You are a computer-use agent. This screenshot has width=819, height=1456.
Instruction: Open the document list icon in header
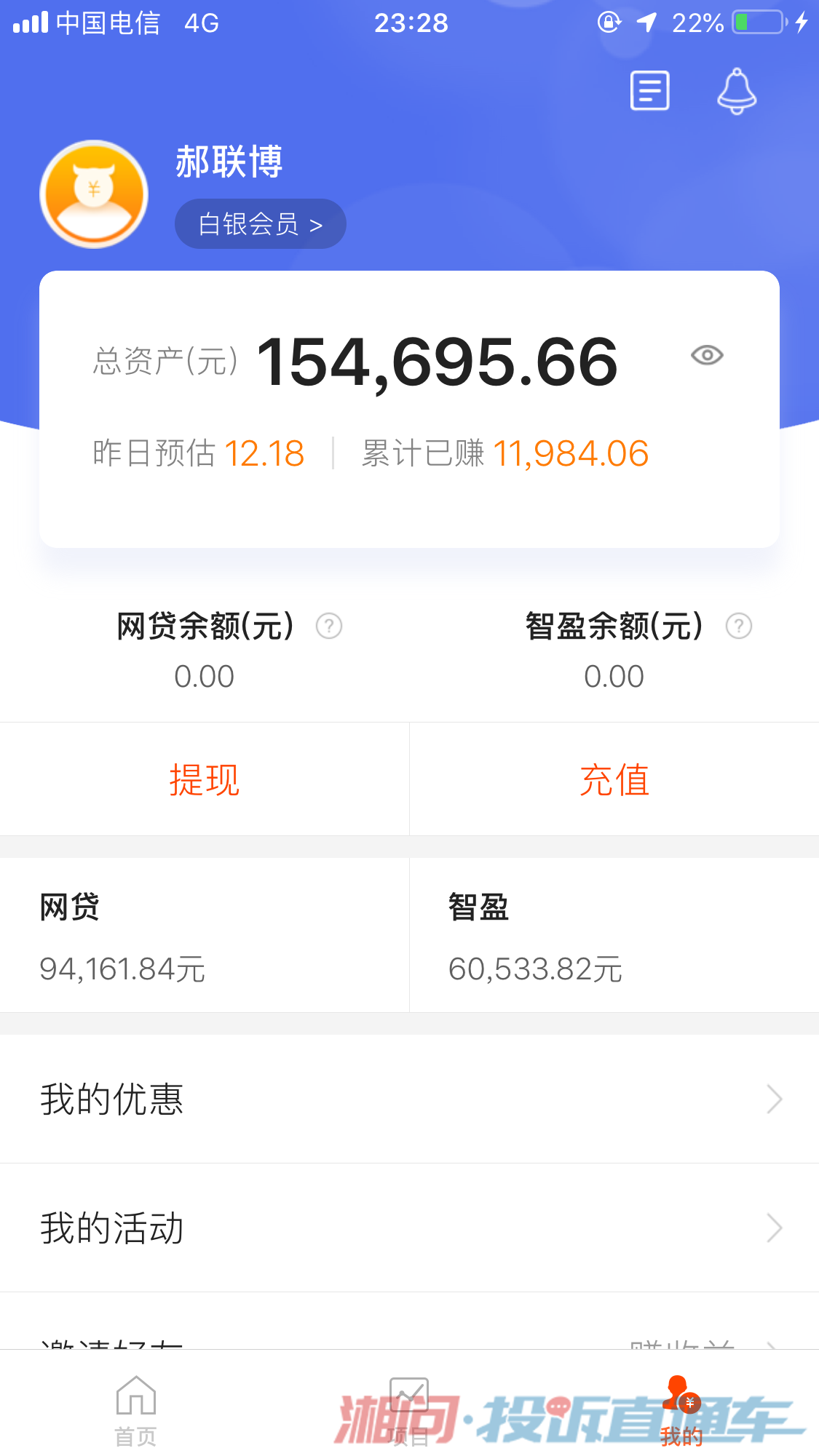(x=649, y=91)
